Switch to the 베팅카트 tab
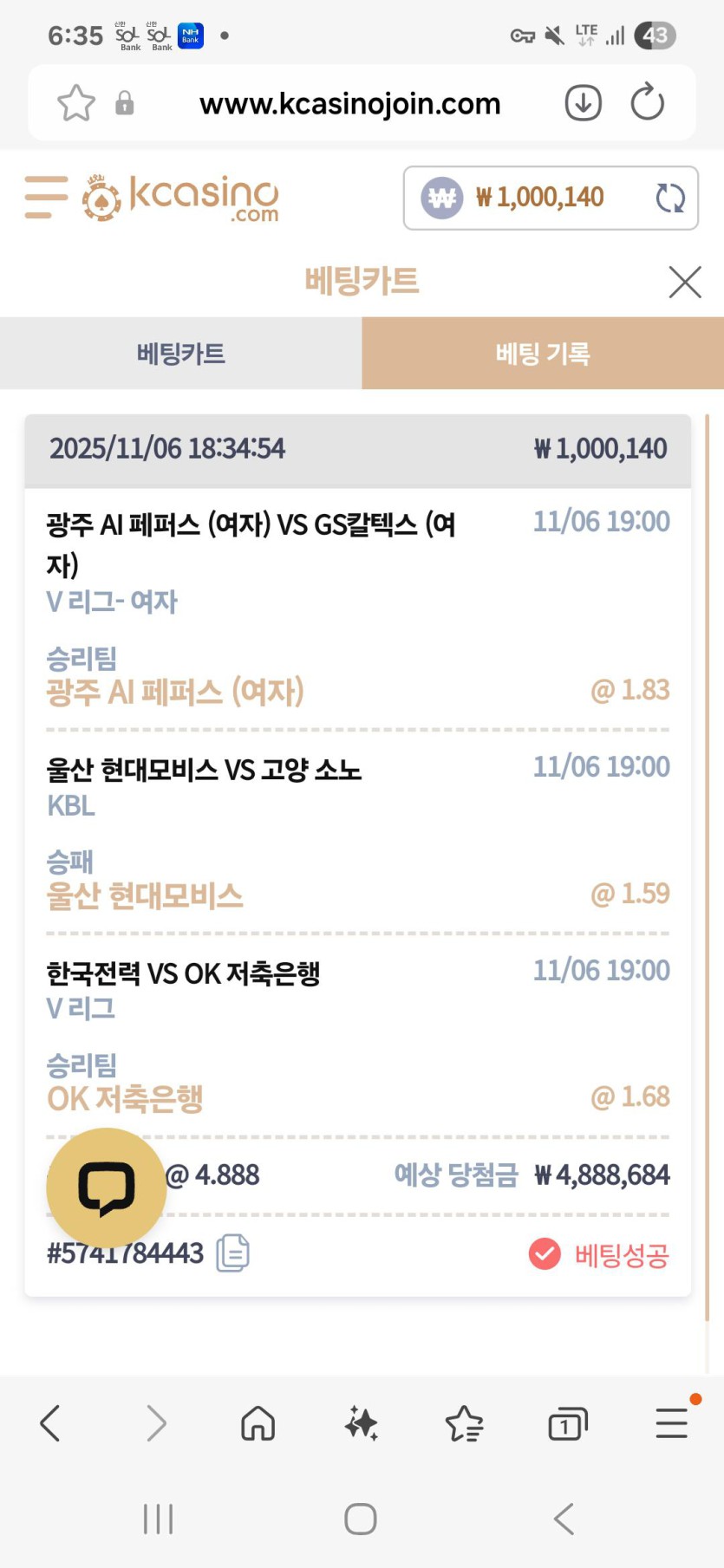The height and width of the screenshot is (1568, 724). coord(180,354)
